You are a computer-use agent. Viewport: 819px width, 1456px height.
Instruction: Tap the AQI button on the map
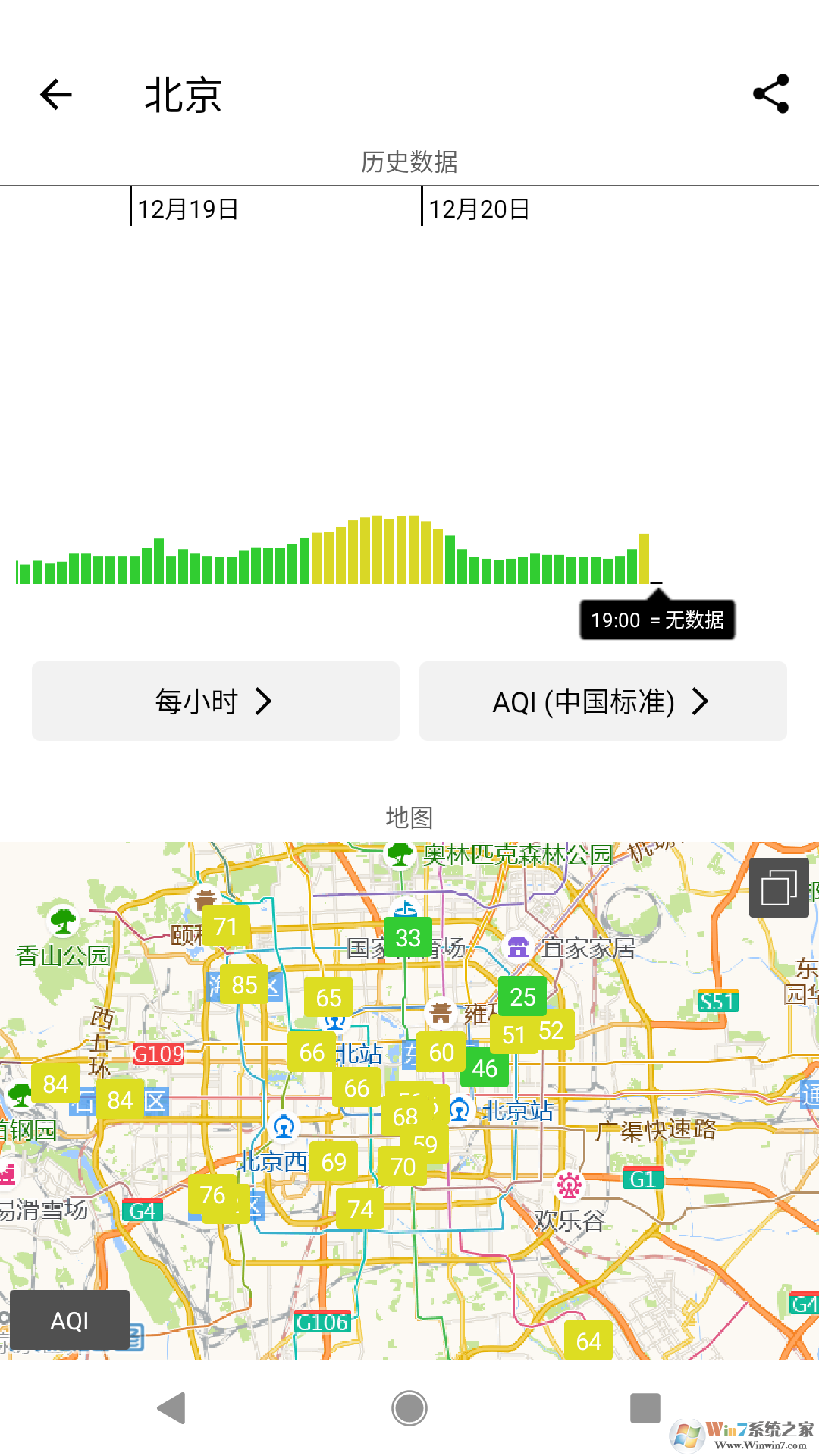[x=70, y=1320]
